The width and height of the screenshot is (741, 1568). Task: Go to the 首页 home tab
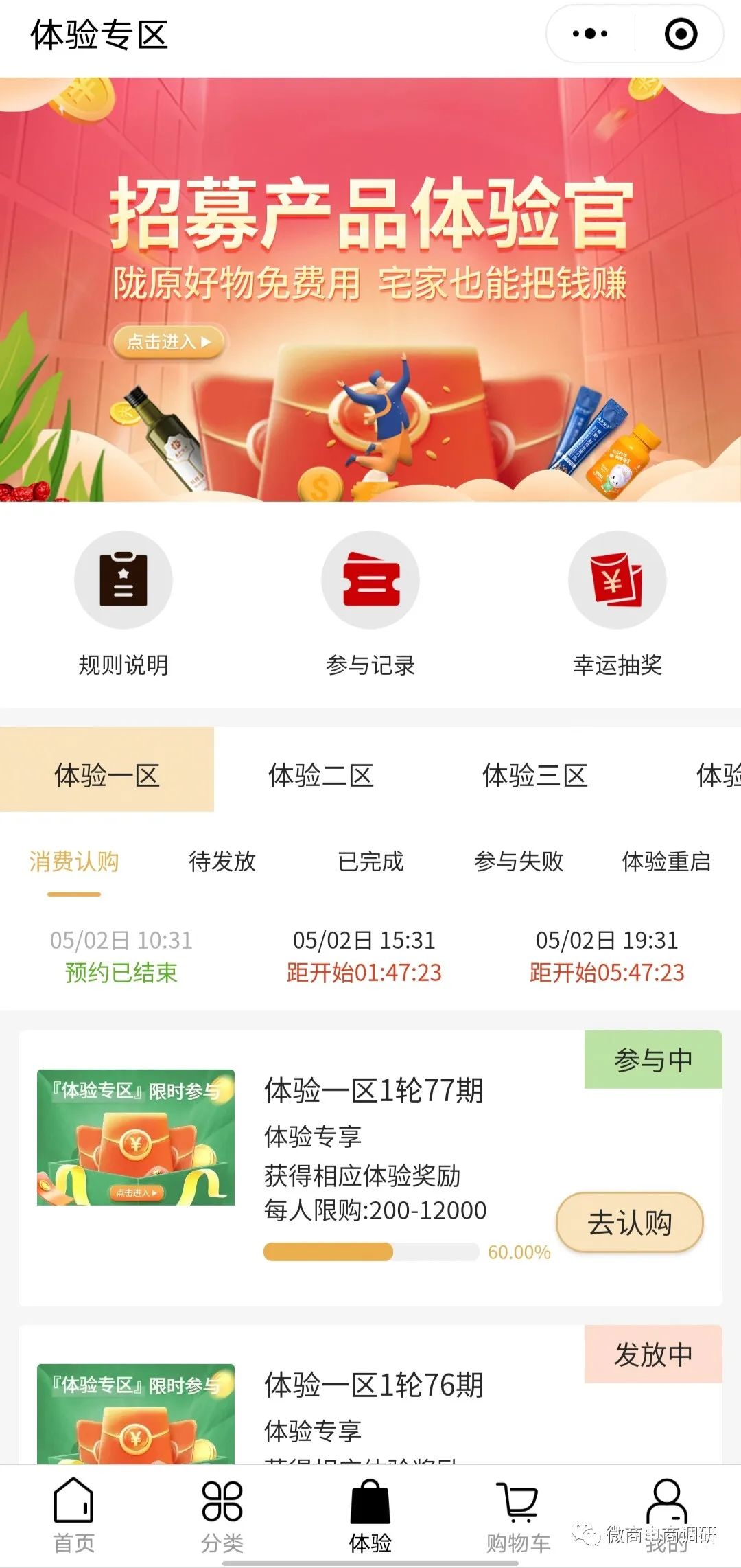(74, 1514)
